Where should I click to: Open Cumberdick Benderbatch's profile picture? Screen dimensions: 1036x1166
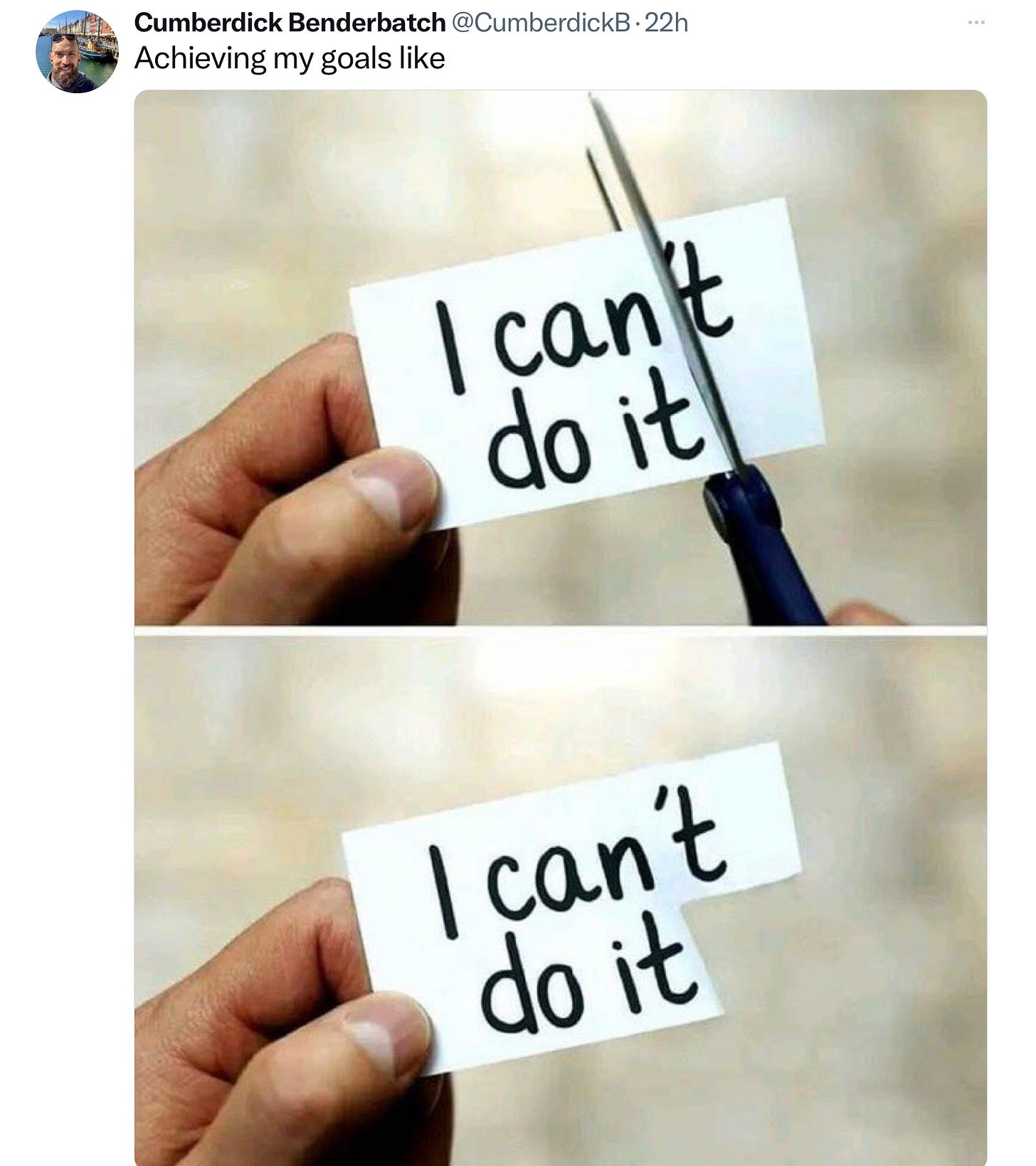(77, 52)
